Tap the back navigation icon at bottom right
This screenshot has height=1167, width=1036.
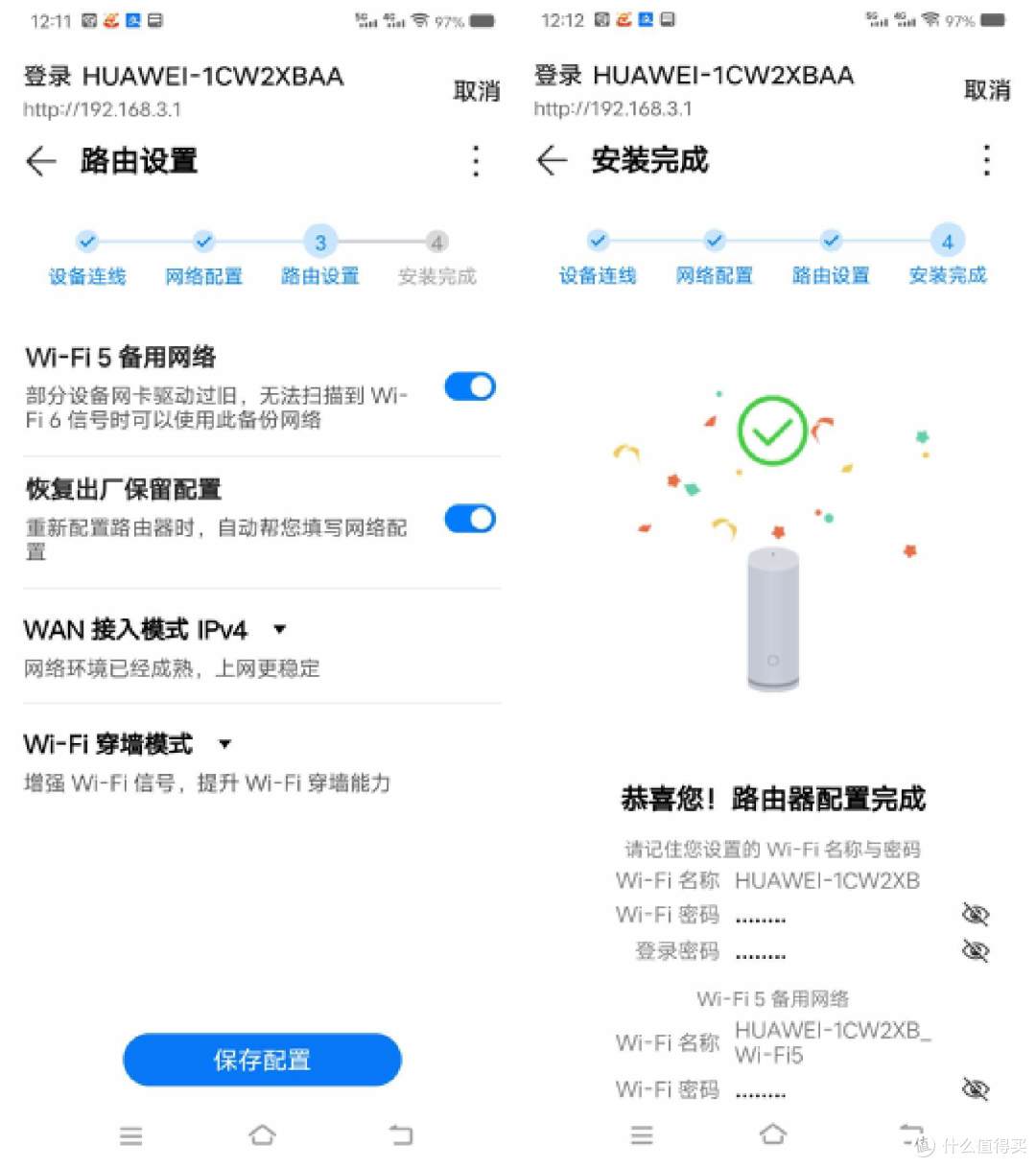tap(402, 1135)
